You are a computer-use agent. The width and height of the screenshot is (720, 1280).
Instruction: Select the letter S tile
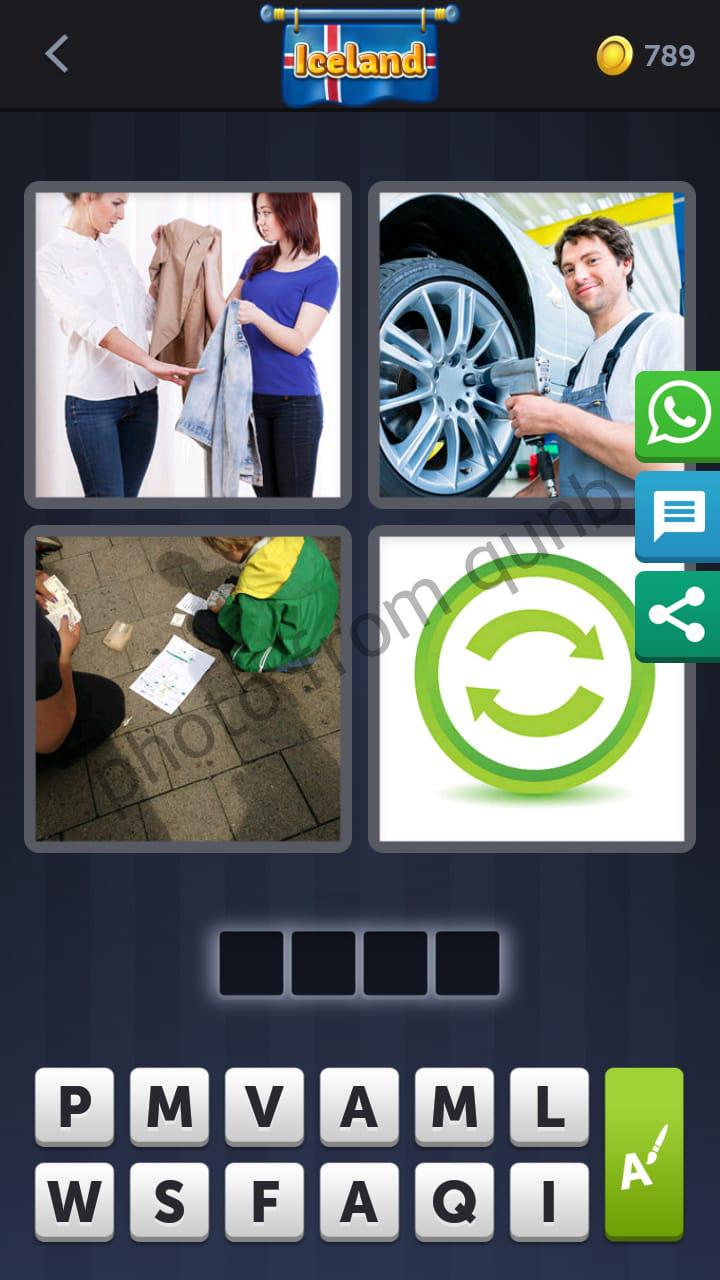169,1201
